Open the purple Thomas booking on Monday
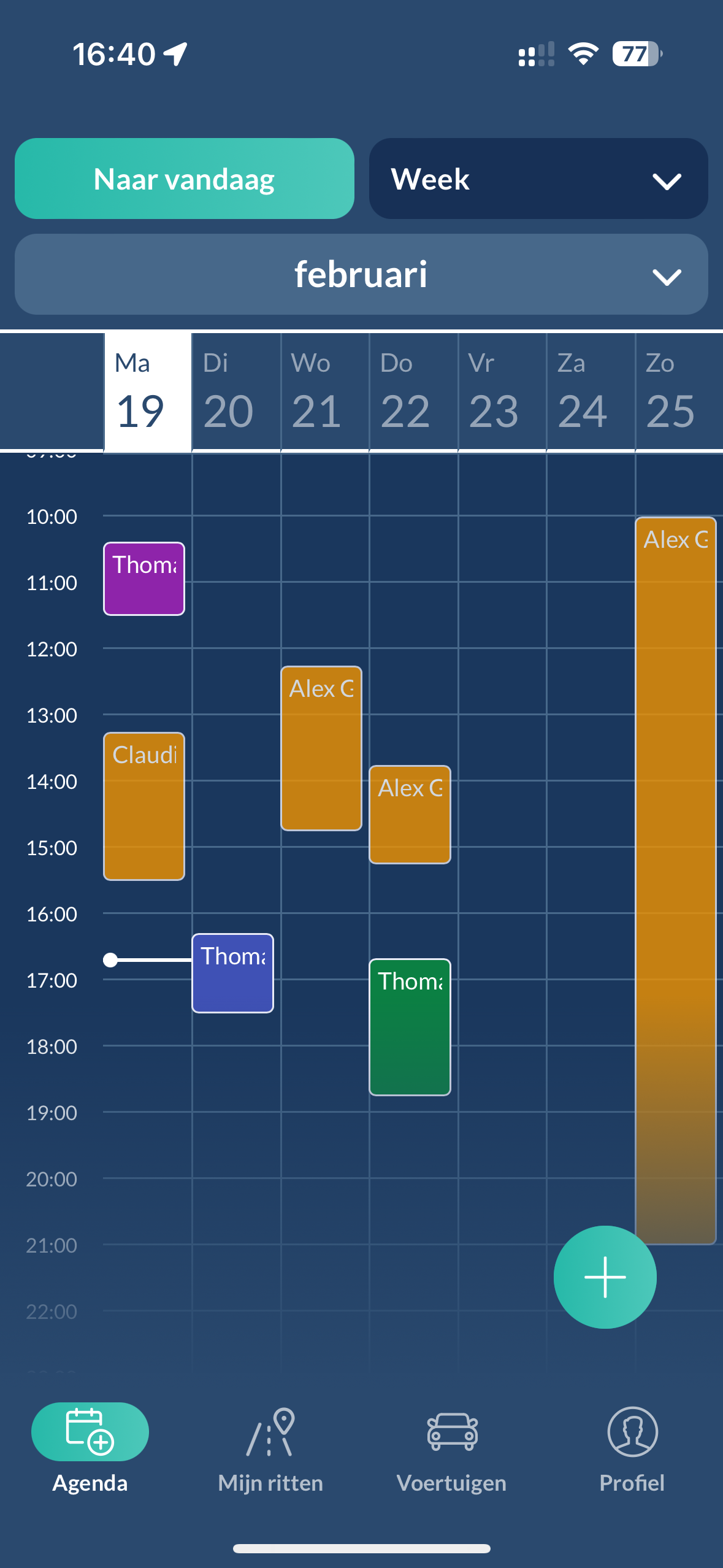The image size is (723, 1568). pyautogui.click(x=144, y=579)
